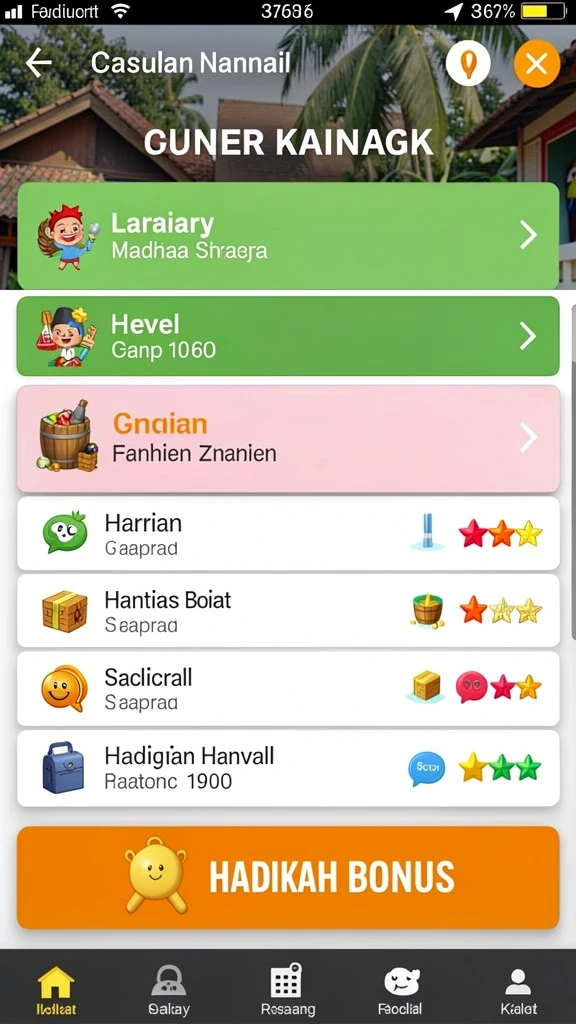Image resolution: width=576 pixels, height=1024 pixels.
Task: Open the location pin icon
Action: pos(468,64)
